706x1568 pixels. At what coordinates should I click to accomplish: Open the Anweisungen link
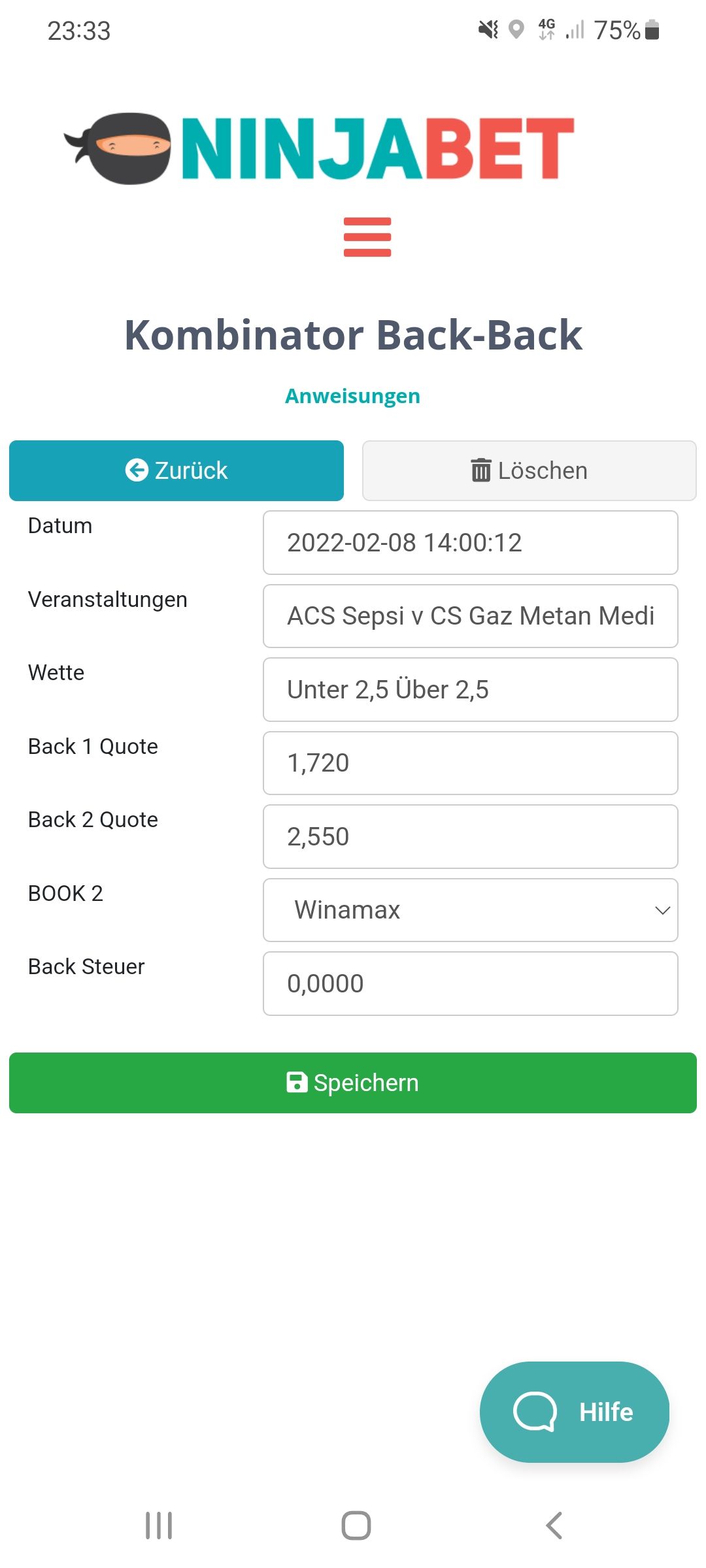click(x=352, y=396)
